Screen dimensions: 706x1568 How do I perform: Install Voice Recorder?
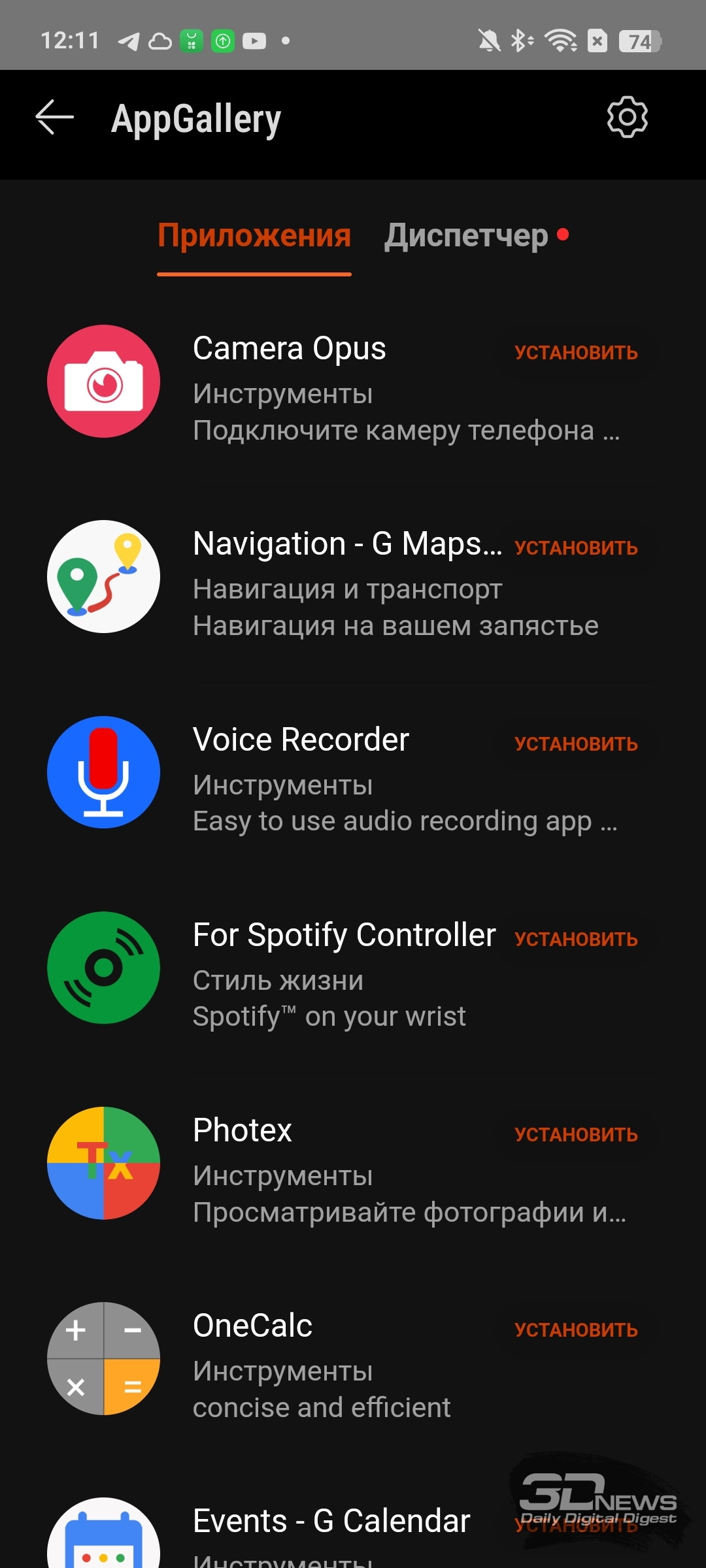(576, 744)
